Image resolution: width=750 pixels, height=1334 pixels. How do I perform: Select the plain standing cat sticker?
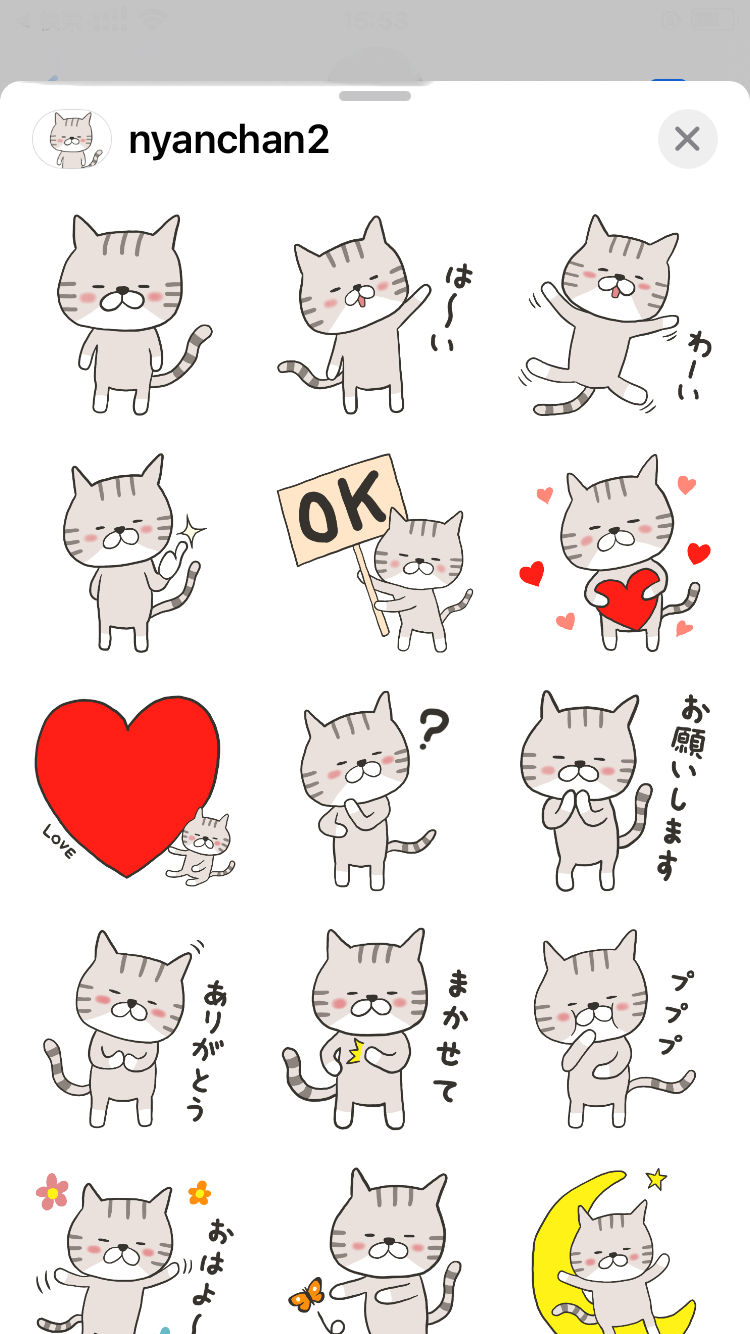[130, 315]
